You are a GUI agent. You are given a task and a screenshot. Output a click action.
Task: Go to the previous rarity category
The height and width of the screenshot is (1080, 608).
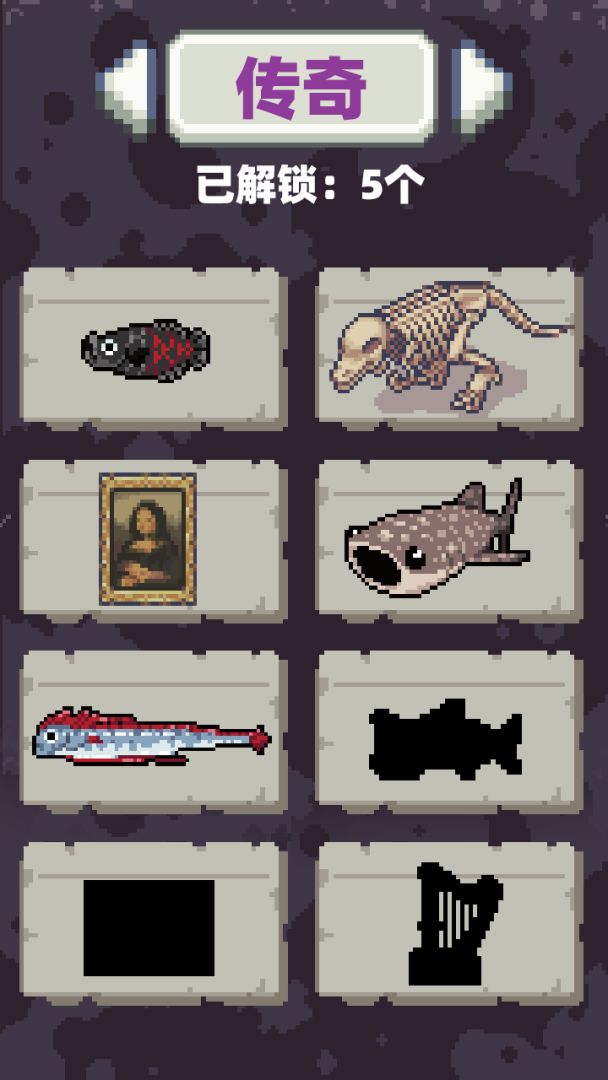(128, 85)
